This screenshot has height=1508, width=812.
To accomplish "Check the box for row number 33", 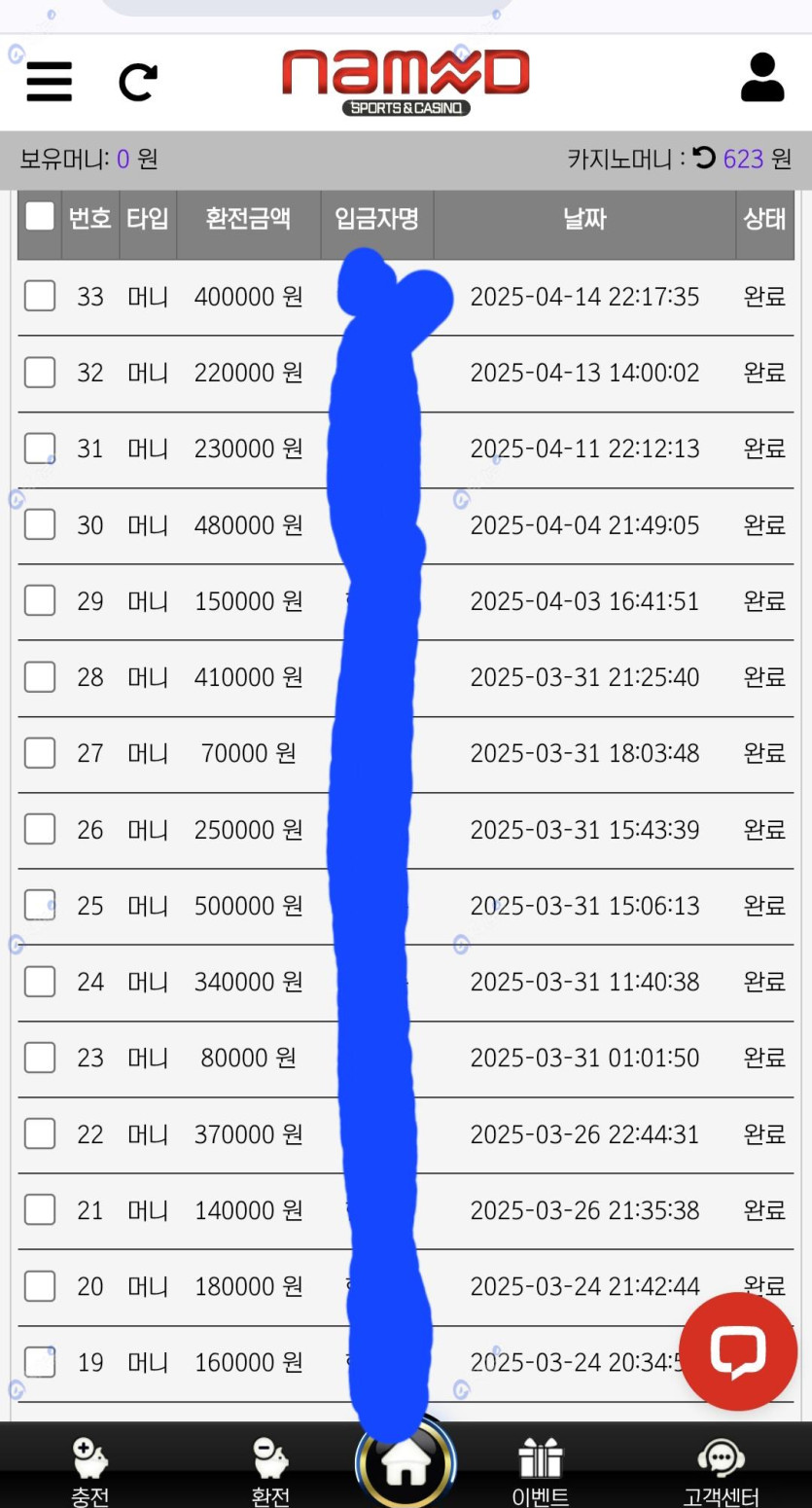I will [40, 296].
